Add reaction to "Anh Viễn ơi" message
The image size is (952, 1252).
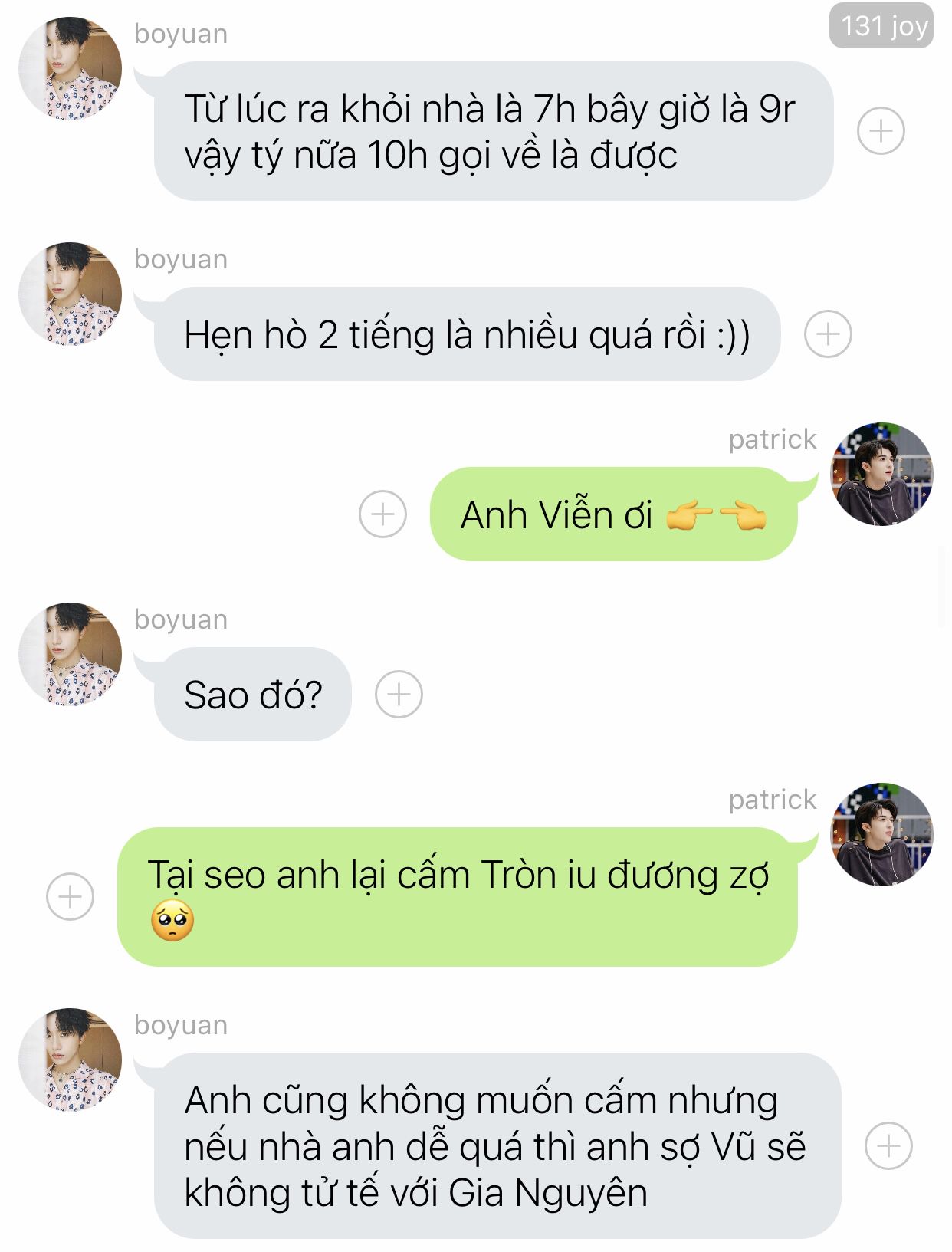point(382,514)
